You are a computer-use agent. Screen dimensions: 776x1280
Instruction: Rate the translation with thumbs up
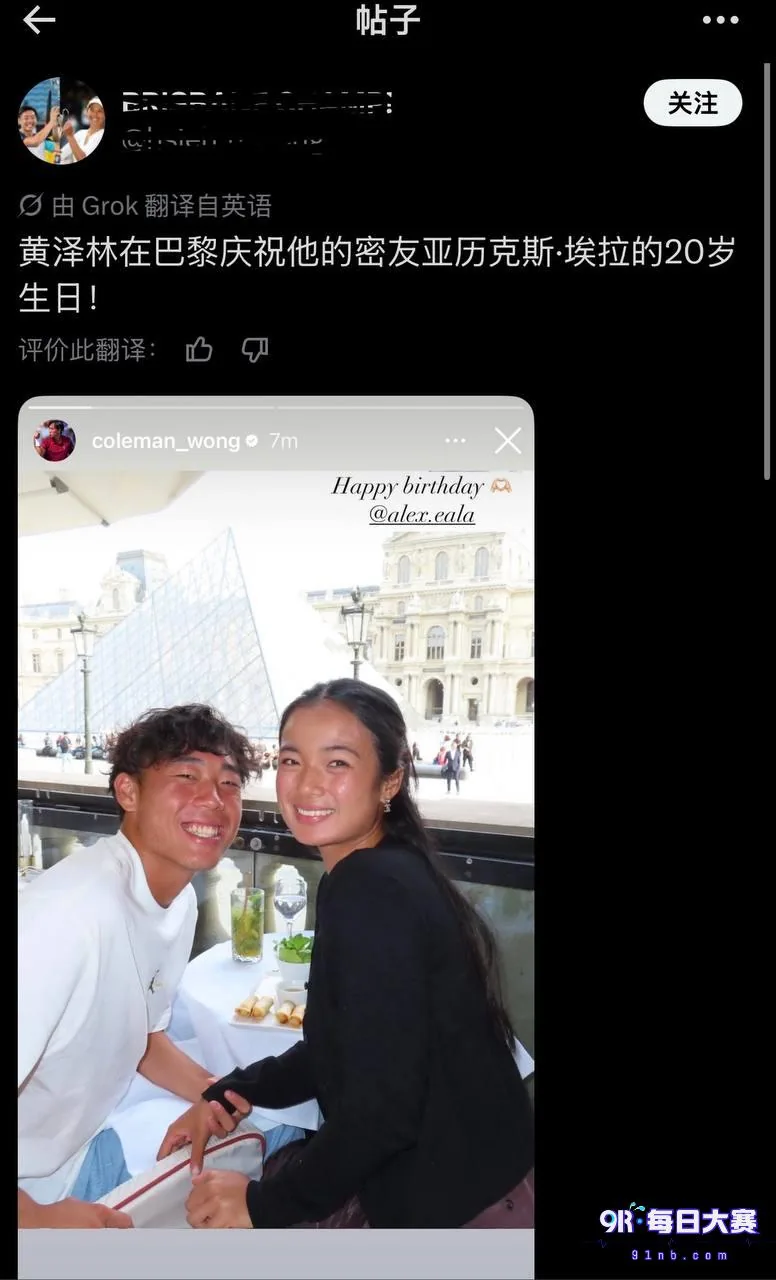point(199,349)
